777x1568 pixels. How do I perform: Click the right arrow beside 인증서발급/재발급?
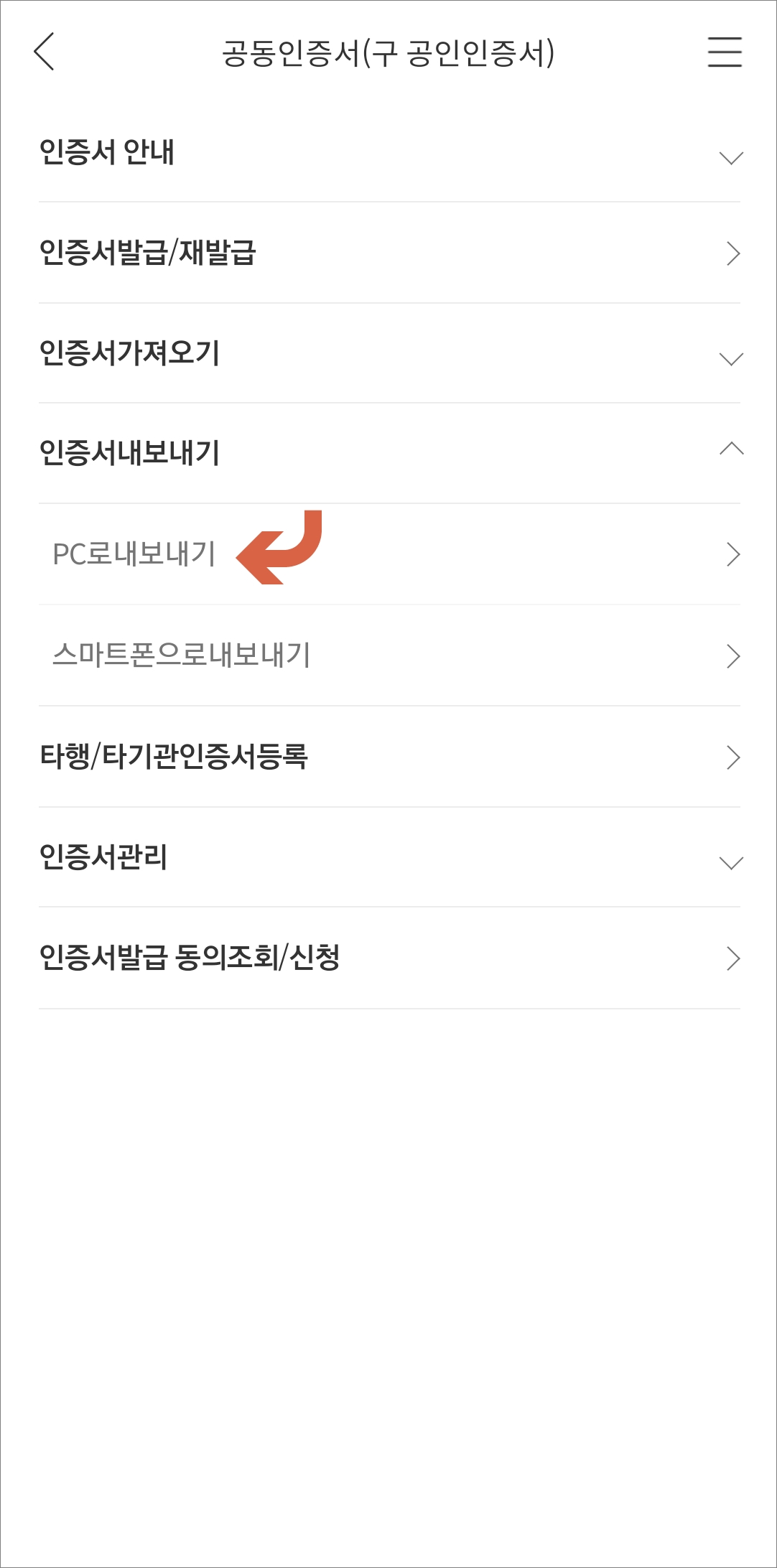[x=732, y=253]
